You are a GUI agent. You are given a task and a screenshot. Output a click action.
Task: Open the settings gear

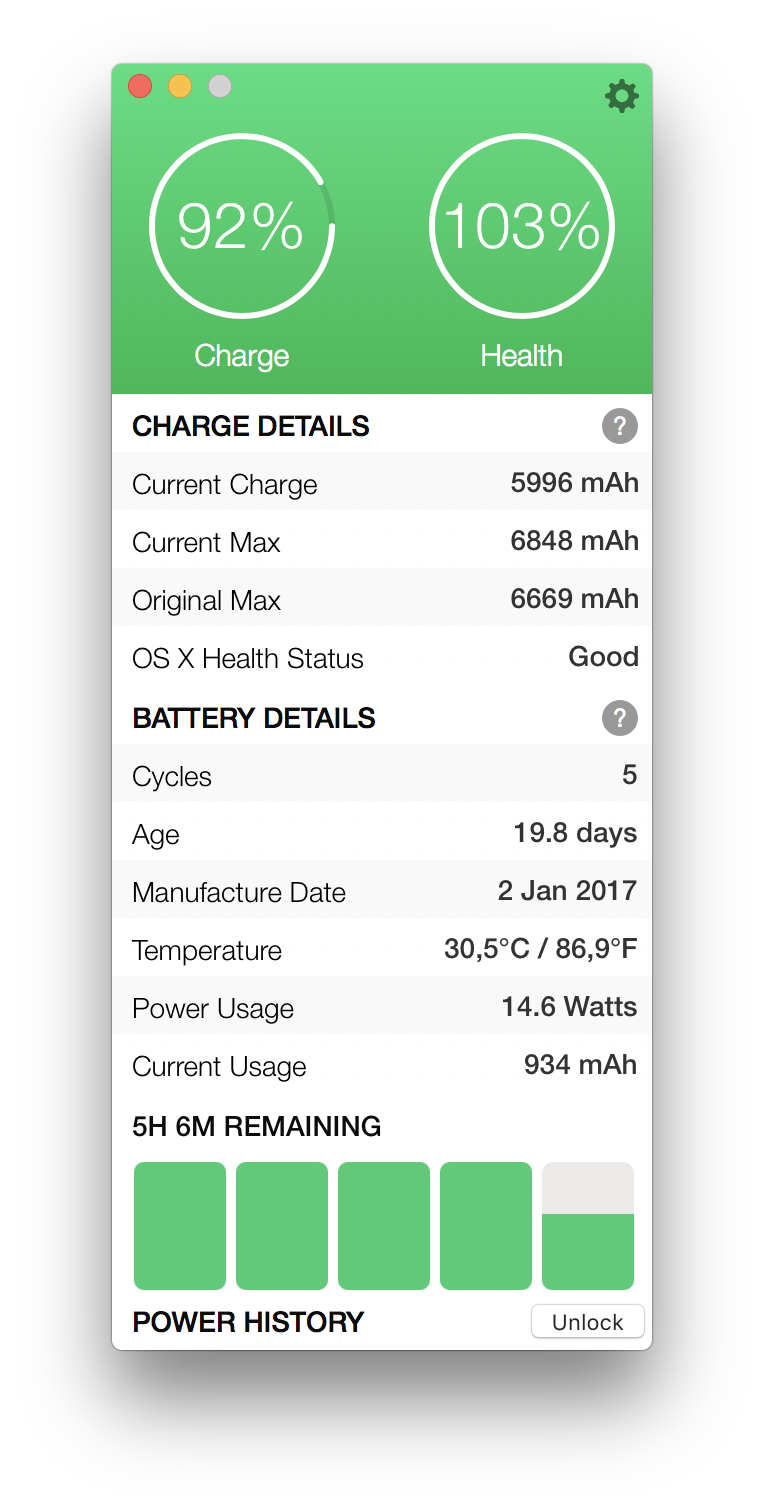click(621, 96)
